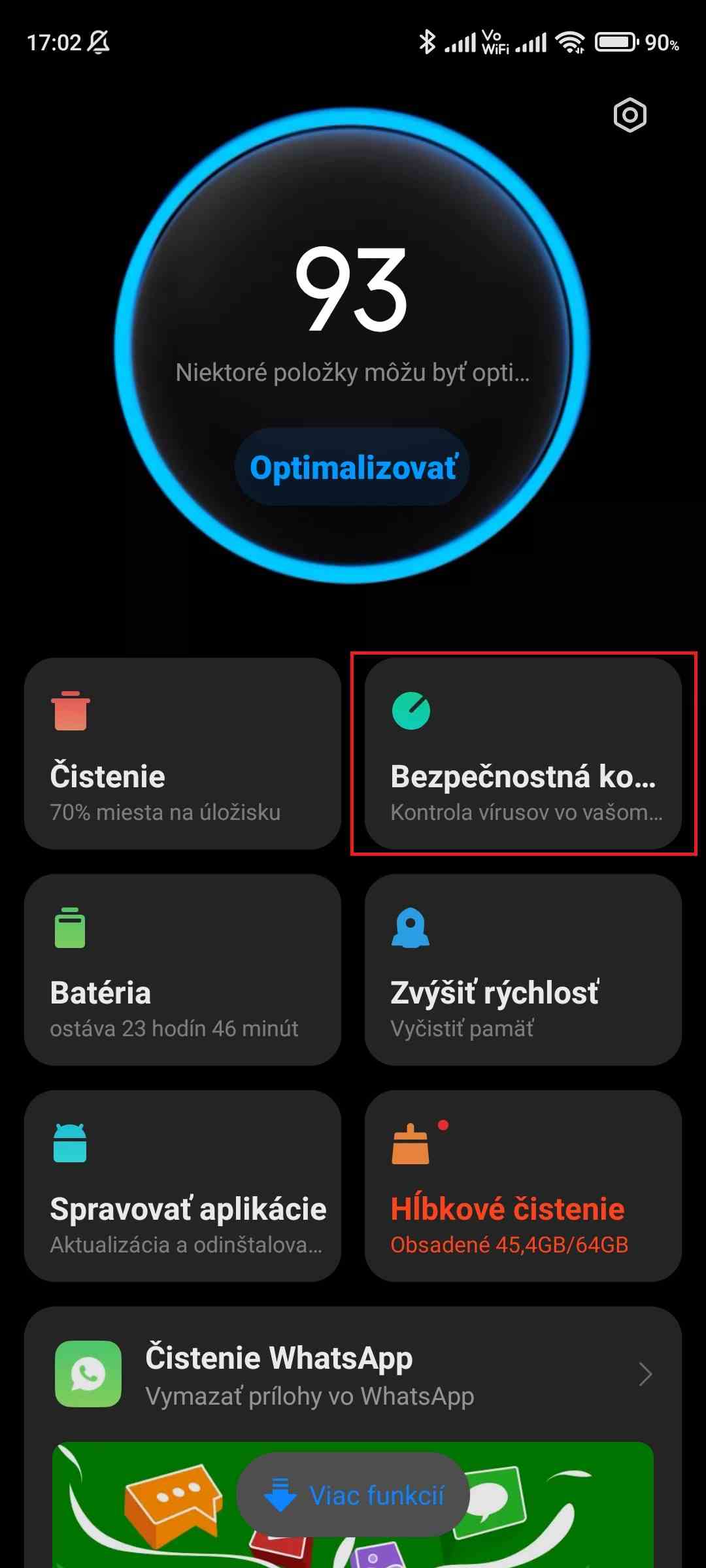Start Hĺbkové čistenie
Screen dimensions: 706x1568
(523, 1185)
